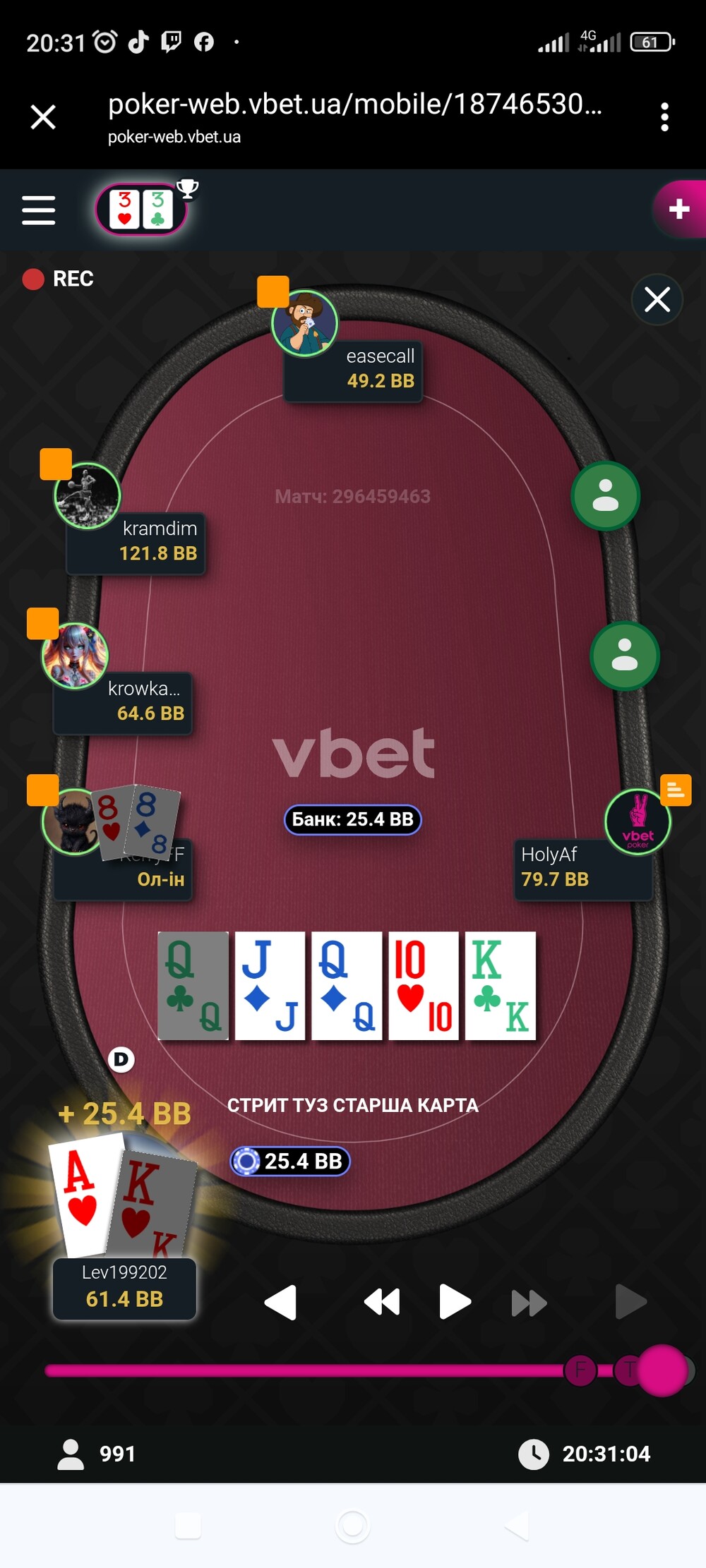Viewport: 706px width, 1568px height.
Task: Open easecall's player profile
Action: click(x=305, y=323)
